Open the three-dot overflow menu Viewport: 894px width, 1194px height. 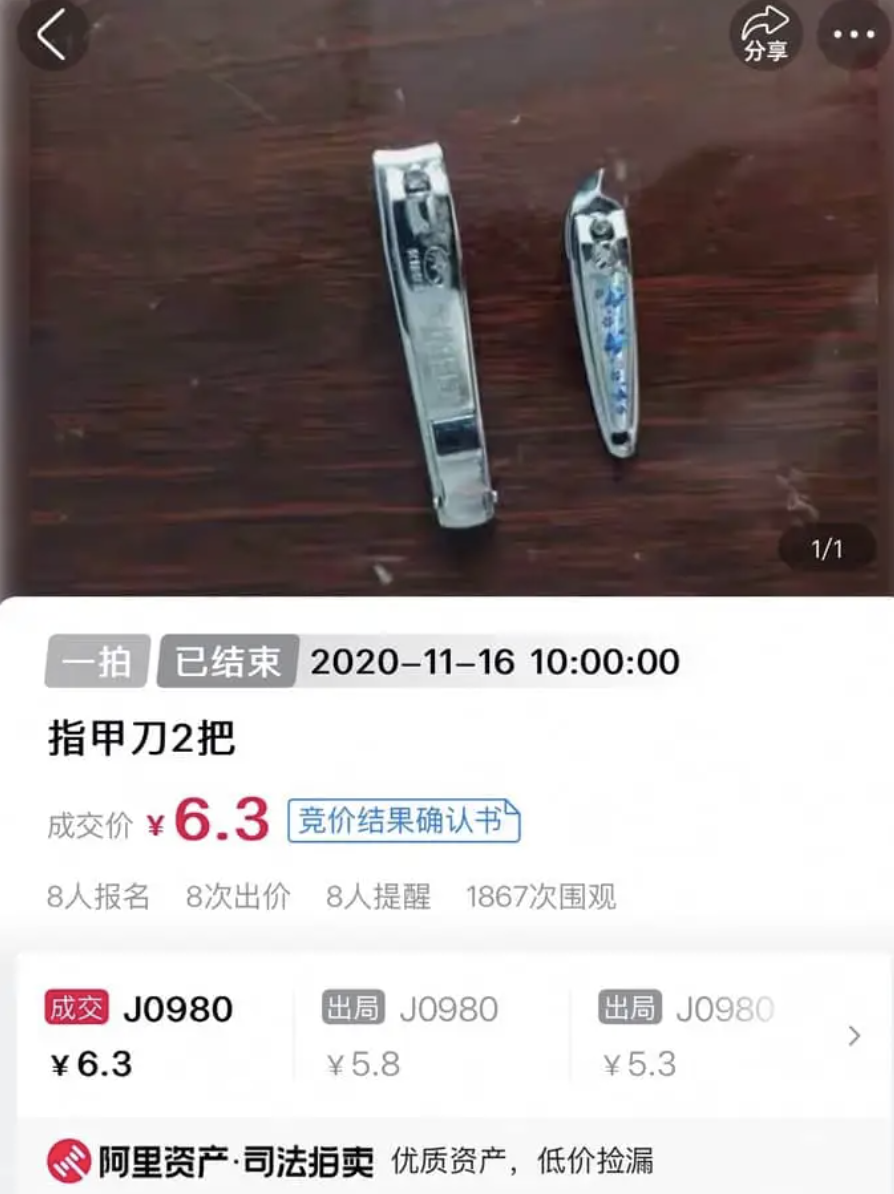click(x=853, y=36)
